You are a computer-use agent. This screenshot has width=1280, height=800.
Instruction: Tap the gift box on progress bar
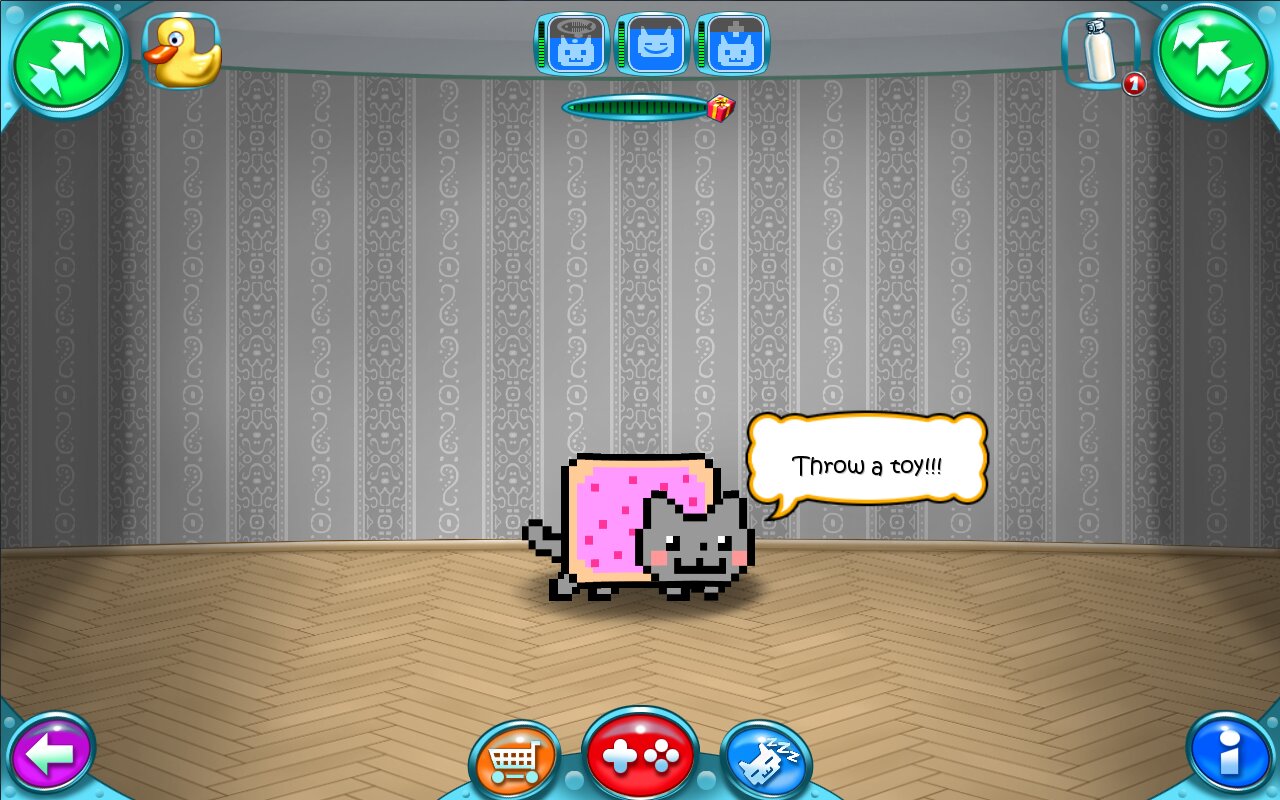(x=720, y=108)
